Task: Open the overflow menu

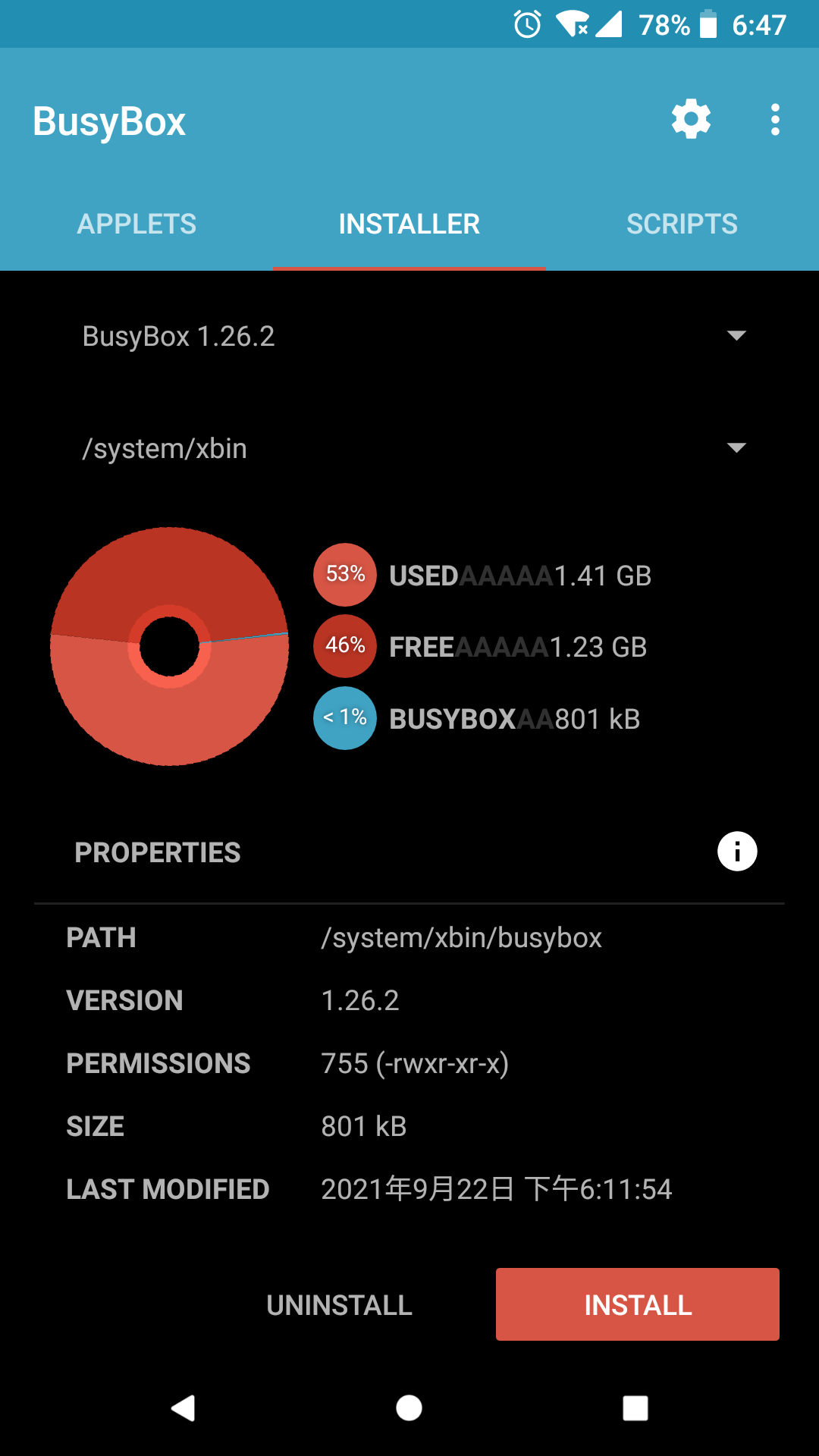Action: (x=774, y=120)
